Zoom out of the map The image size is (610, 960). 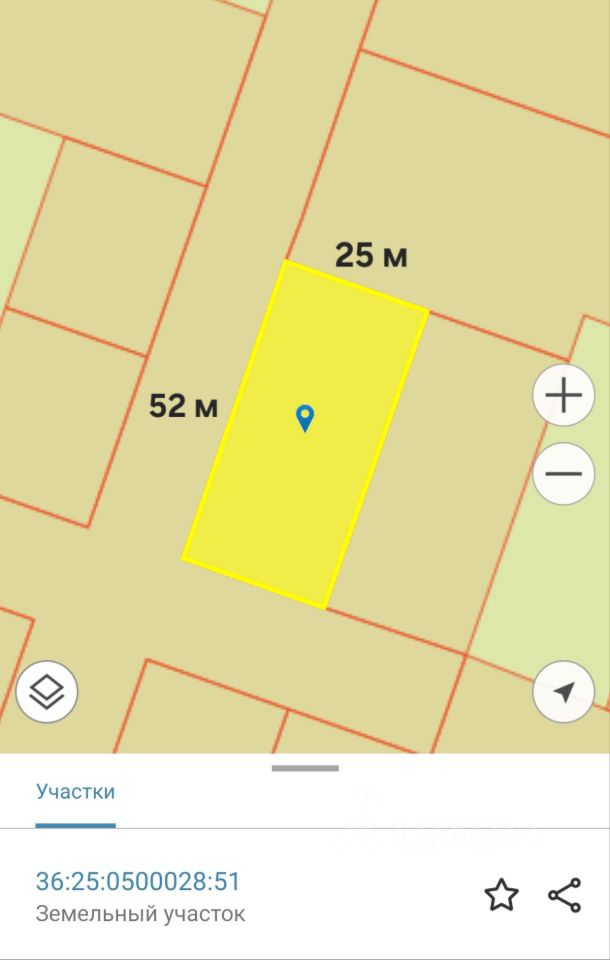click(564, 473)
